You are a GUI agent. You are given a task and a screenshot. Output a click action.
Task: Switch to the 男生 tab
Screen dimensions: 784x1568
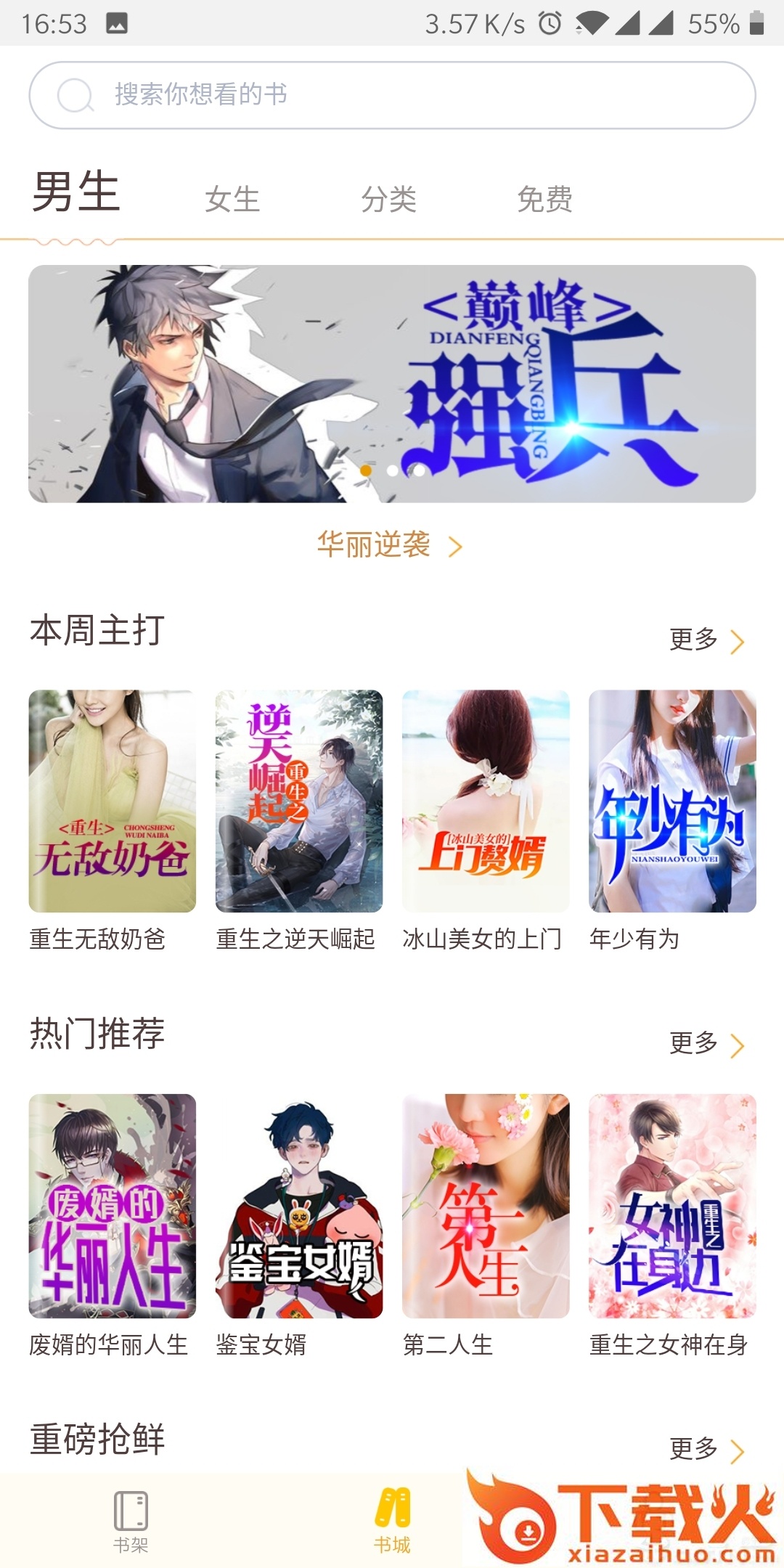(x=75, y=193)
